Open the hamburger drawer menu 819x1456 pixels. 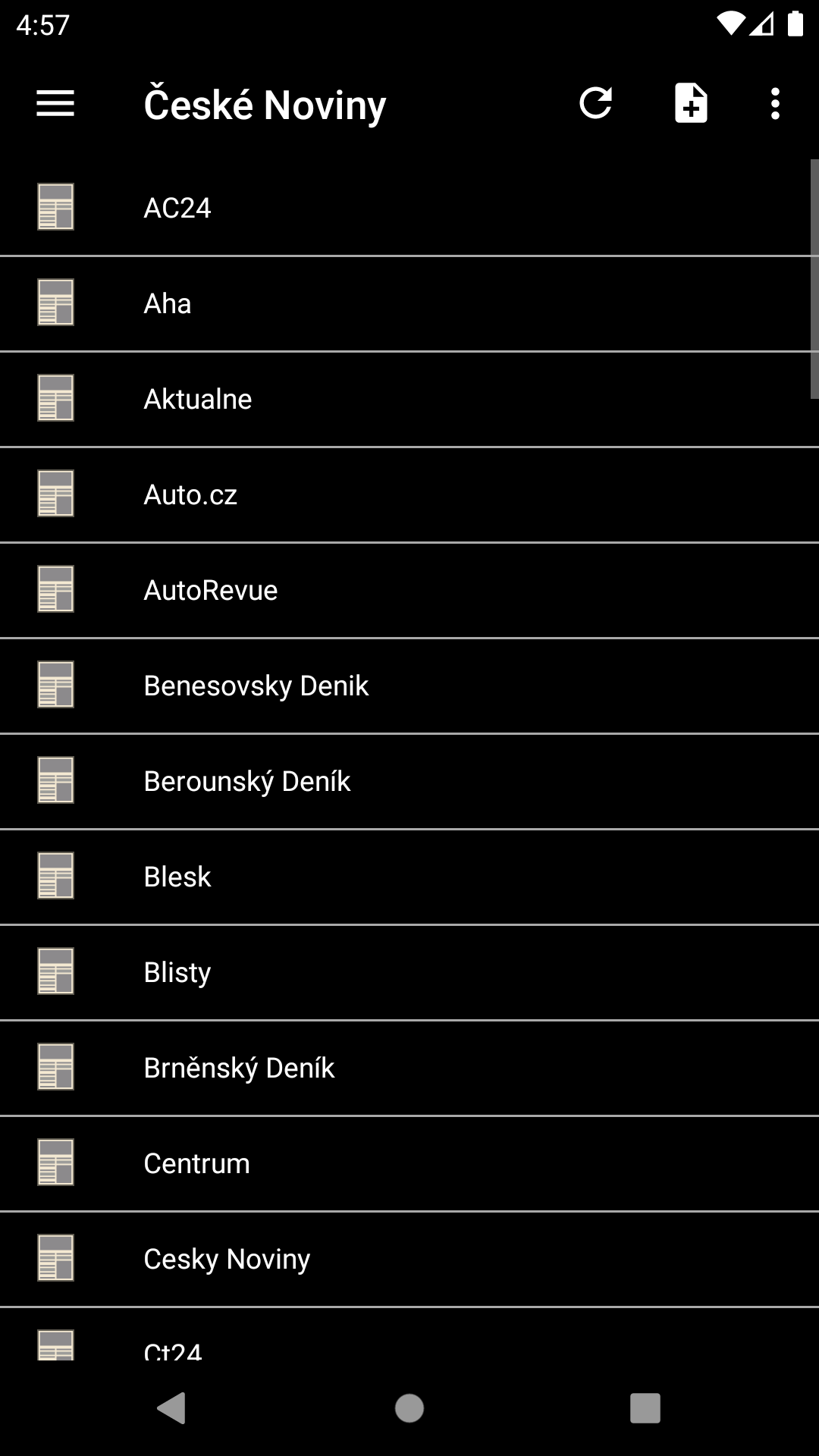click(55, 103)
